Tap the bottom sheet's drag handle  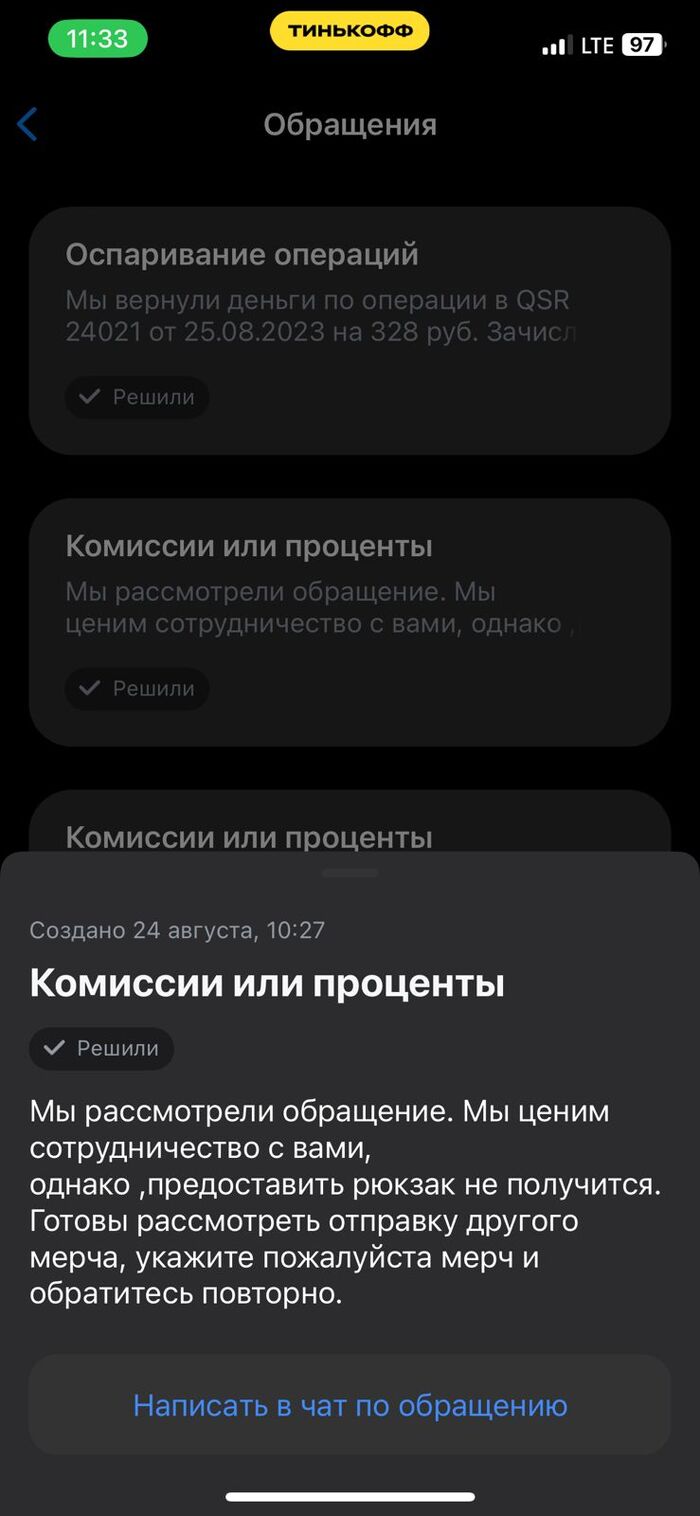[350, 873]
